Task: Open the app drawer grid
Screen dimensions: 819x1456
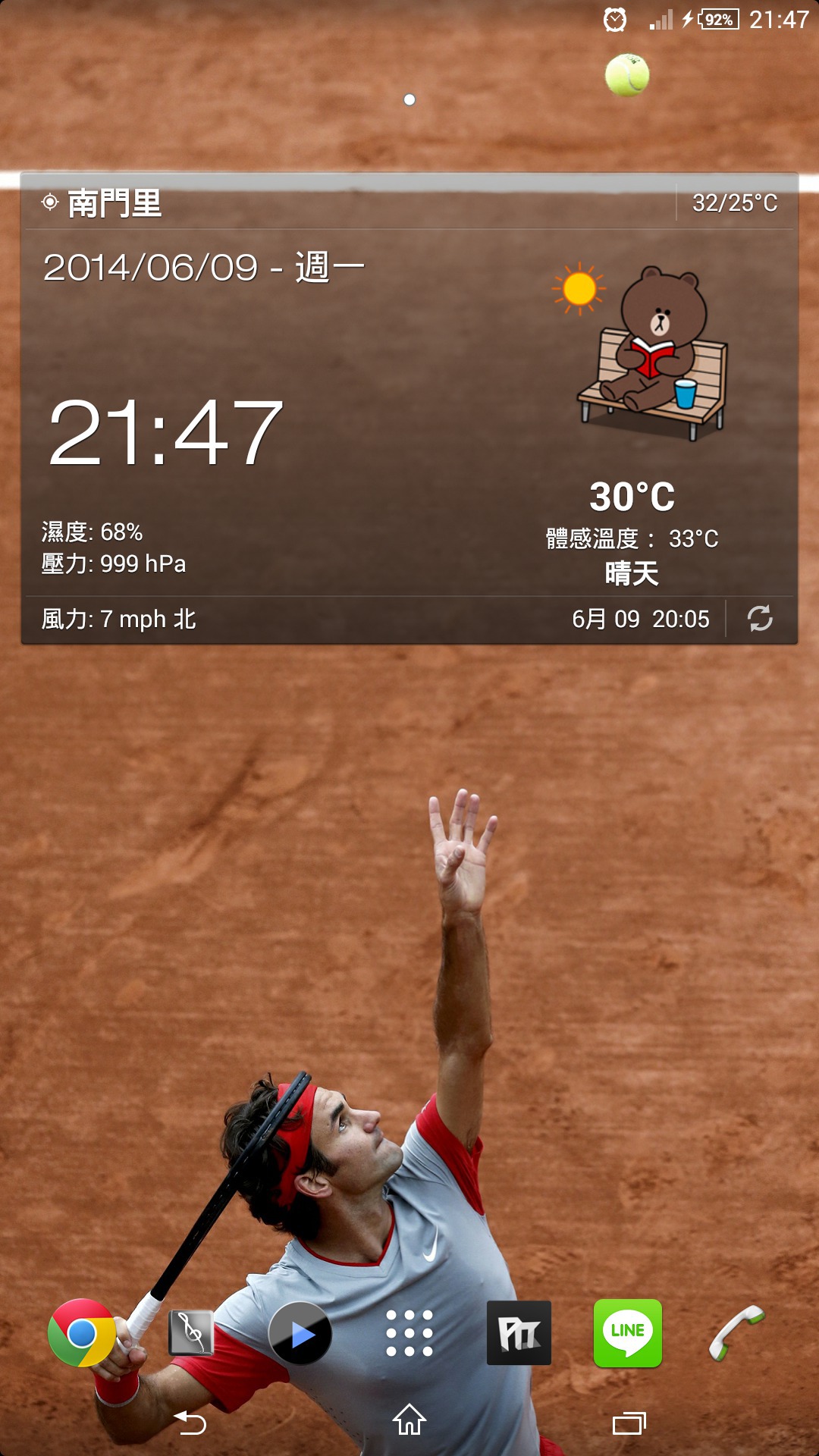Action: 409,1333
